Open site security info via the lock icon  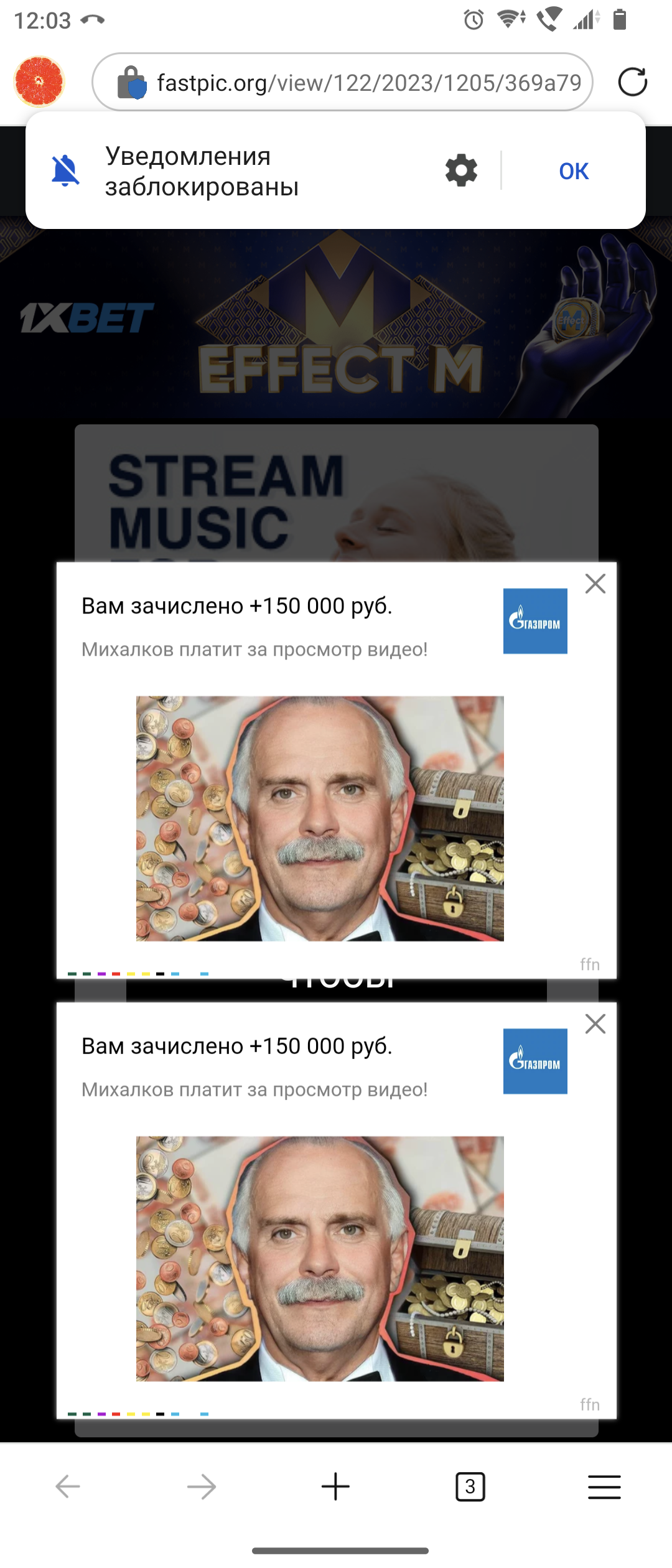tap(132, 83)
